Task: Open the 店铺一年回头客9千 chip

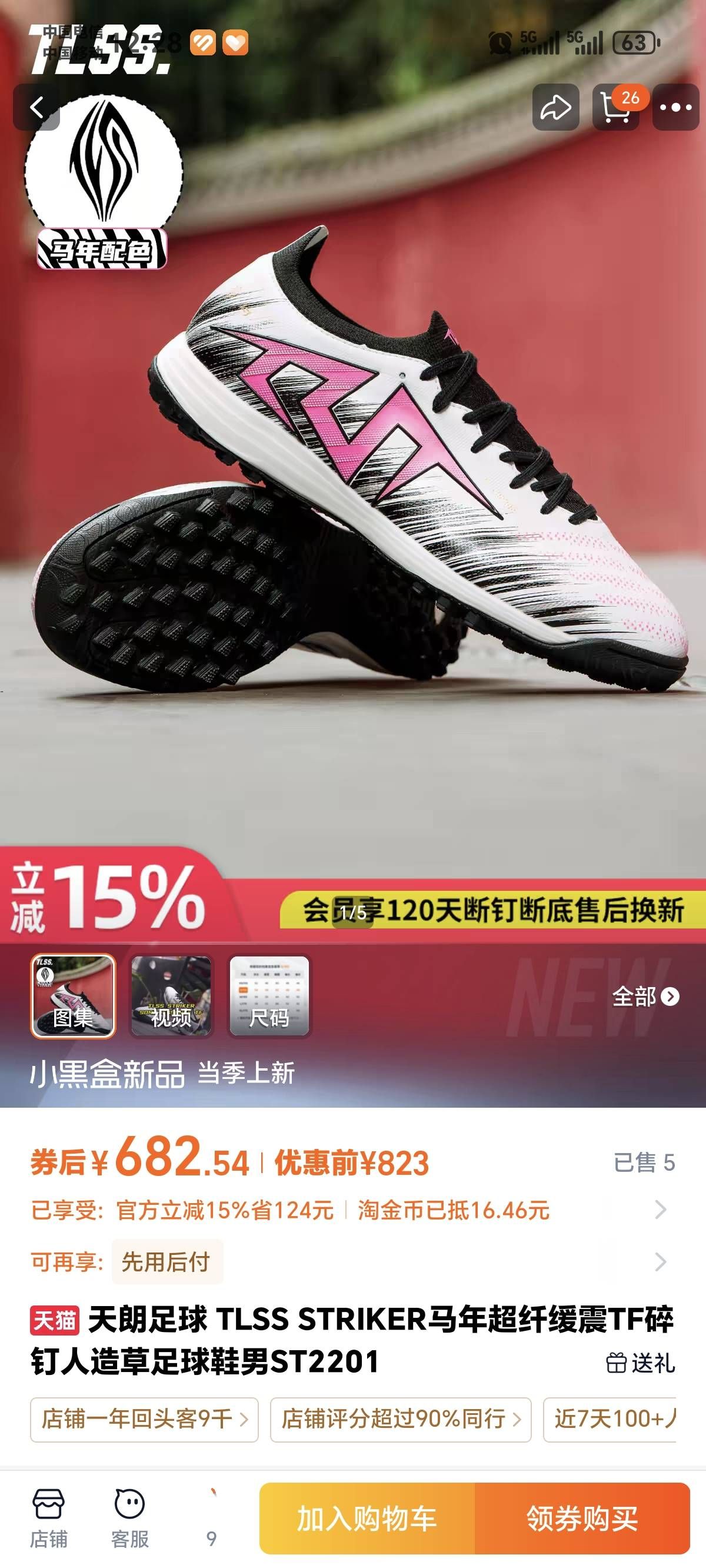Action: coord(144,1420)
